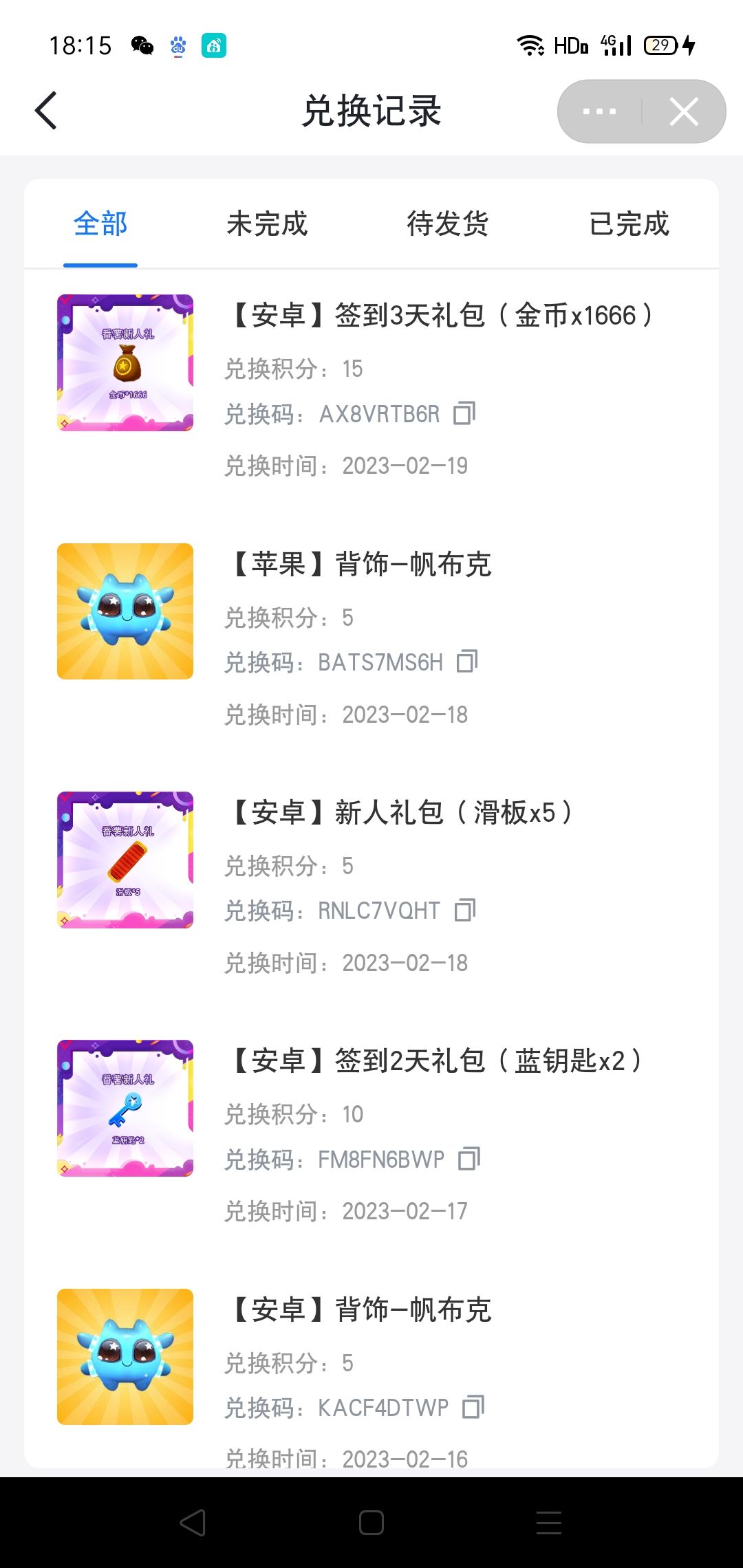Switch to the 已完成 tab
The image size is (743, 1568).
coord(629,224)
